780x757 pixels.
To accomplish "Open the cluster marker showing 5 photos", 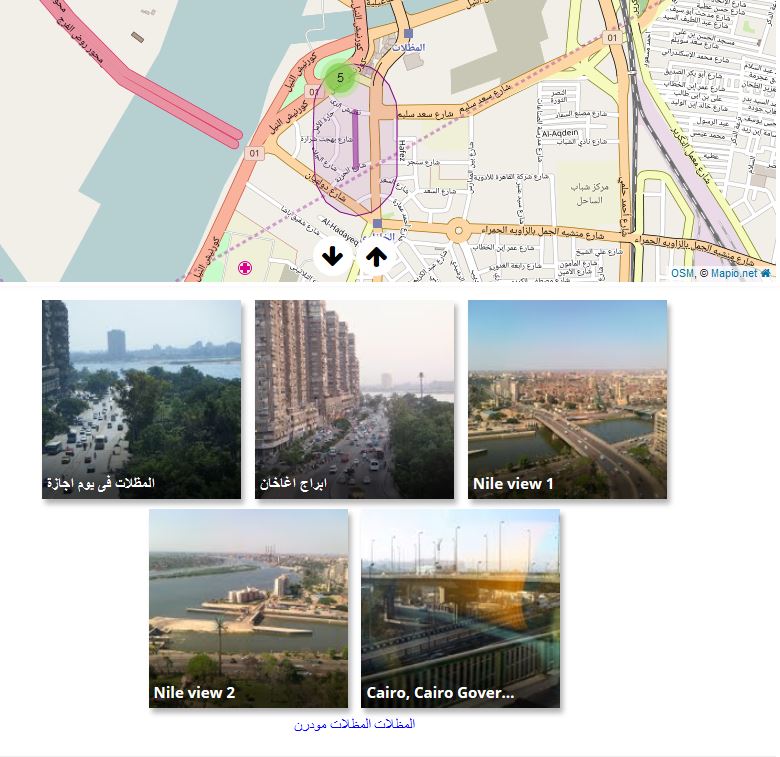I will pyautogui.click(x=341, y=78).
